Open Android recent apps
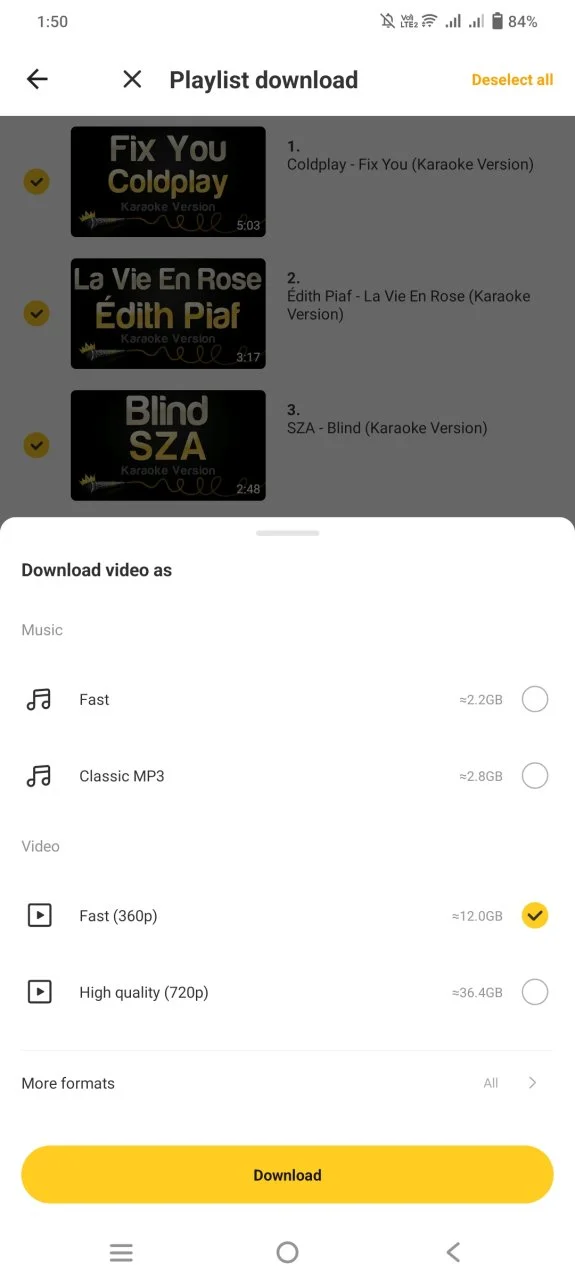The width and height of the screenshot is (575, 1280). pos(121,1252)
